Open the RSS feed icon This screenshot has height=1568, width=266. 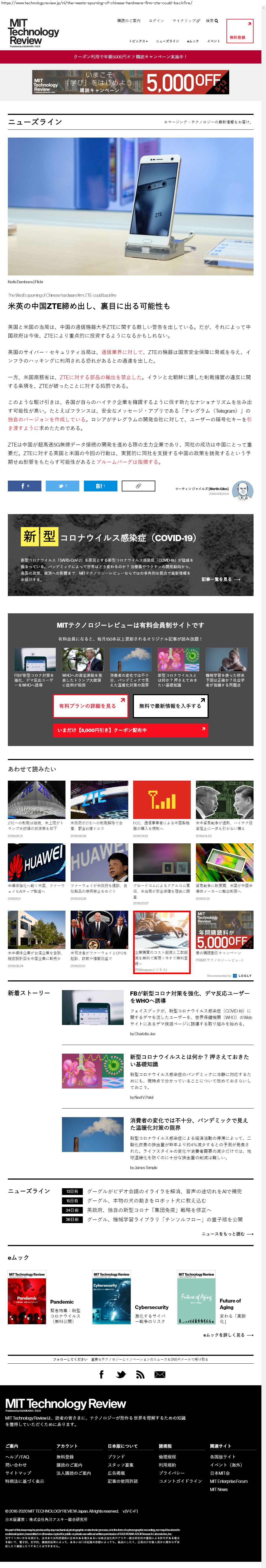click(x=140, y=1374)
